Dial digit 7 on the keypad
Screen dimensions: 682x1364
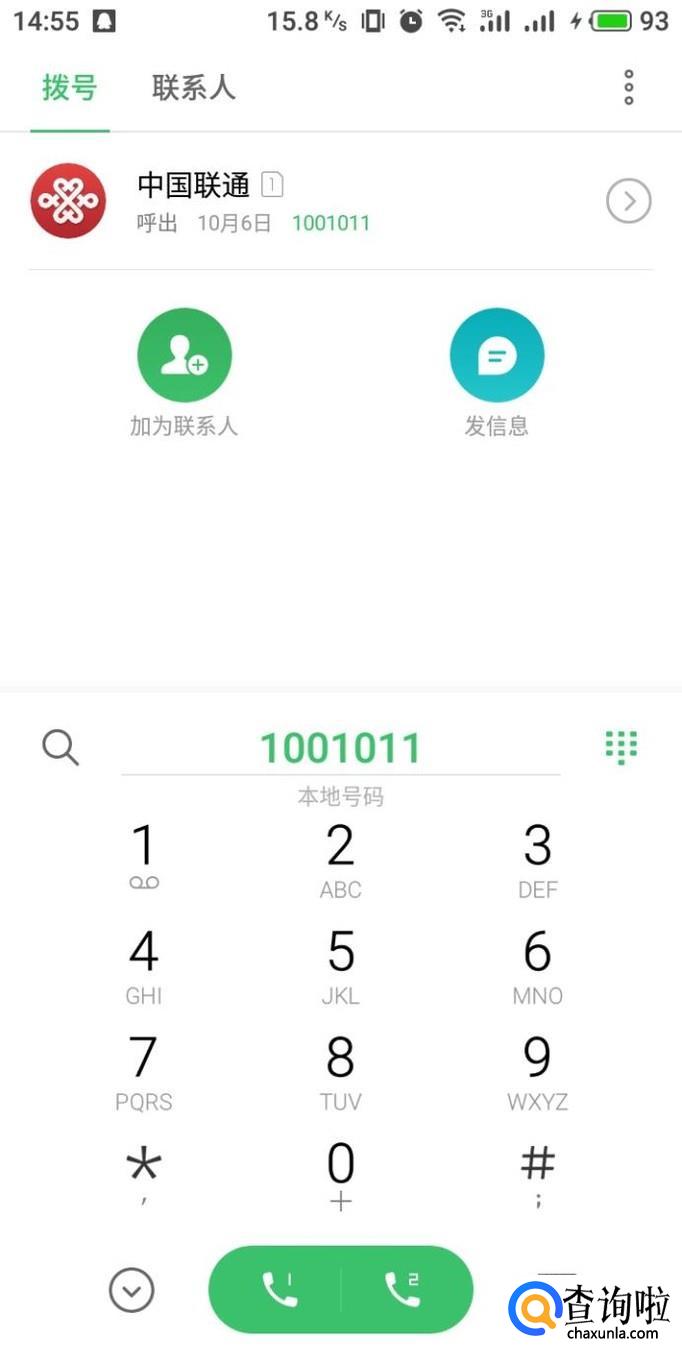coord(144,1072)
